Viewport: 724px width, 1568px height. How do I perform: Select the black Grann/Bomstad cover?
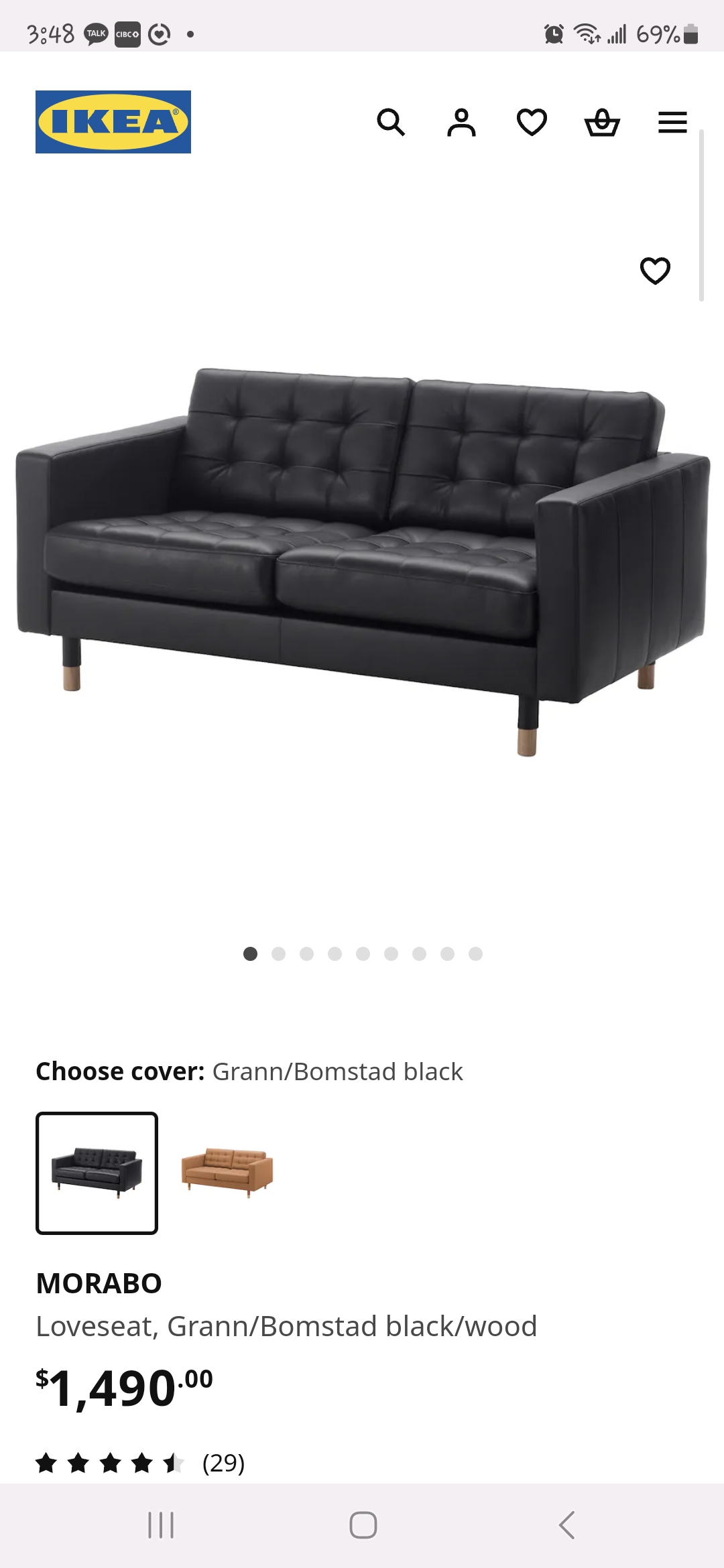click(x=97, y=1173)
